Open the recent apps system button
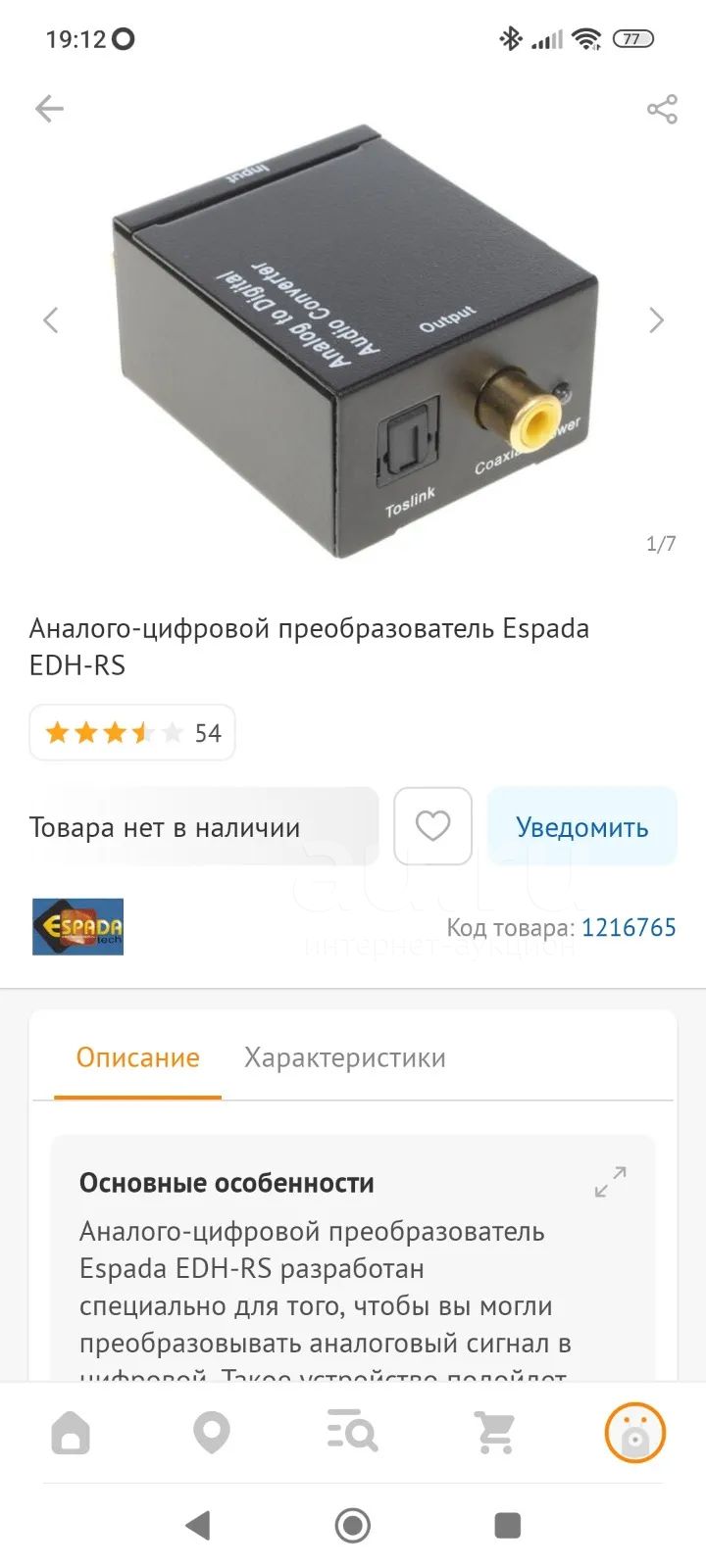The width and height of the screenshot is (706, 1568). [x=508, y=1525]
